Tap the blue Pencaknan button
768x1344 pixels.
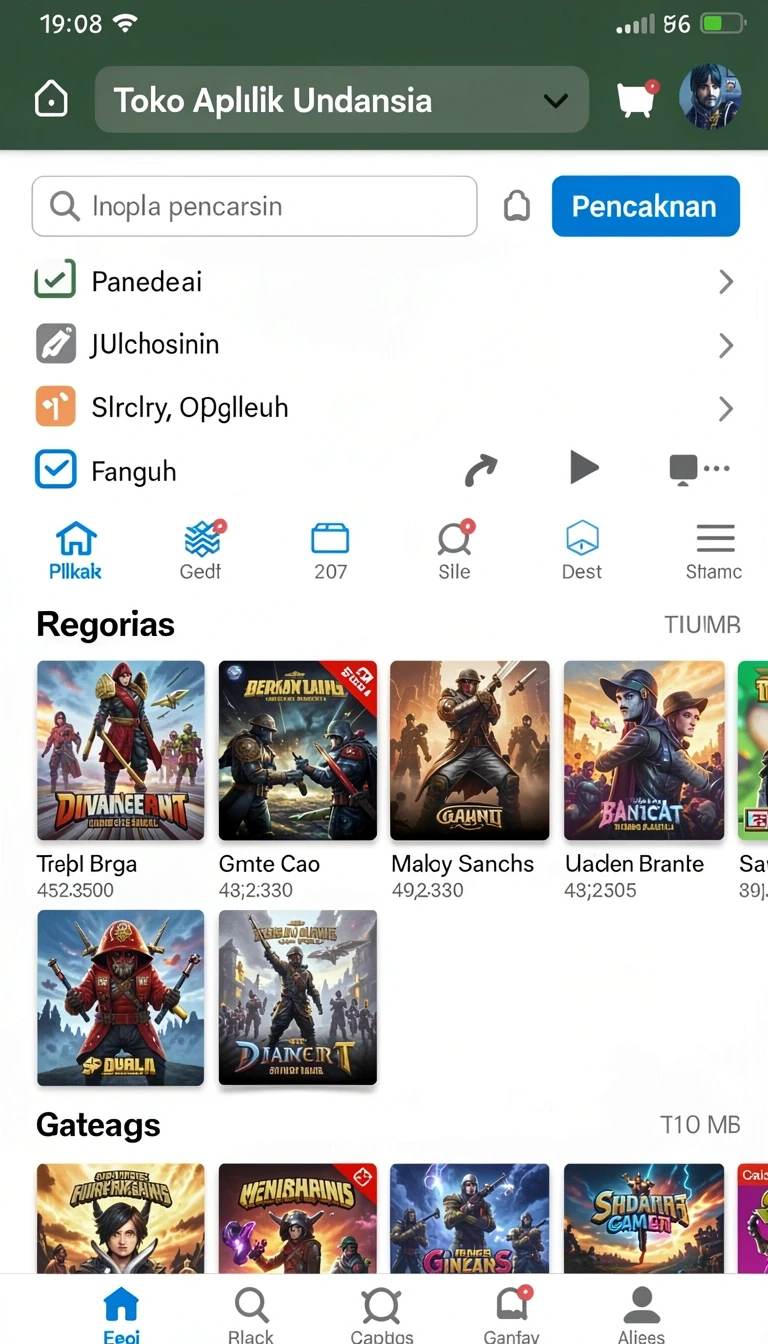(645, 206)
